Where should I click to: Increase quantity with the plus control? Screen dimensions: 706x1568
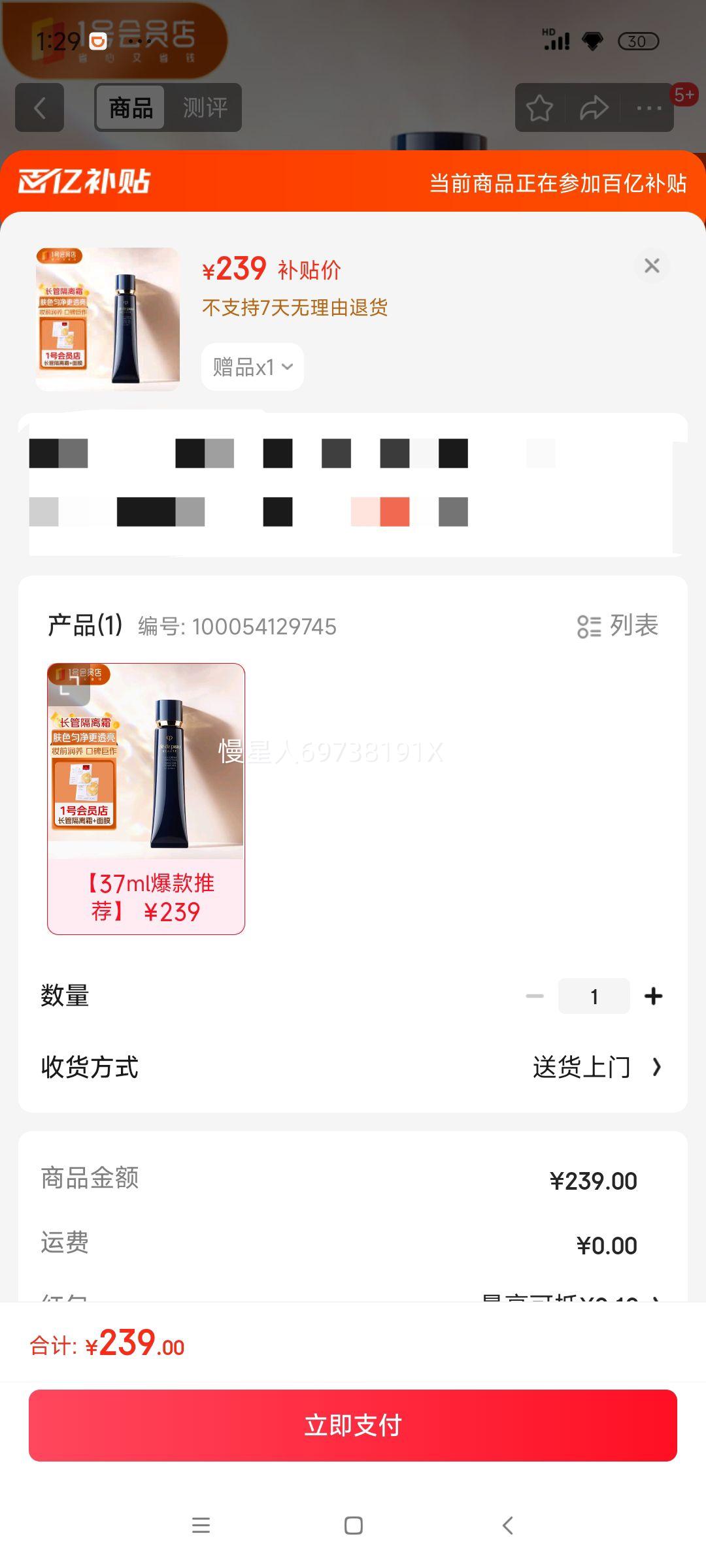[x=653, y=995]
